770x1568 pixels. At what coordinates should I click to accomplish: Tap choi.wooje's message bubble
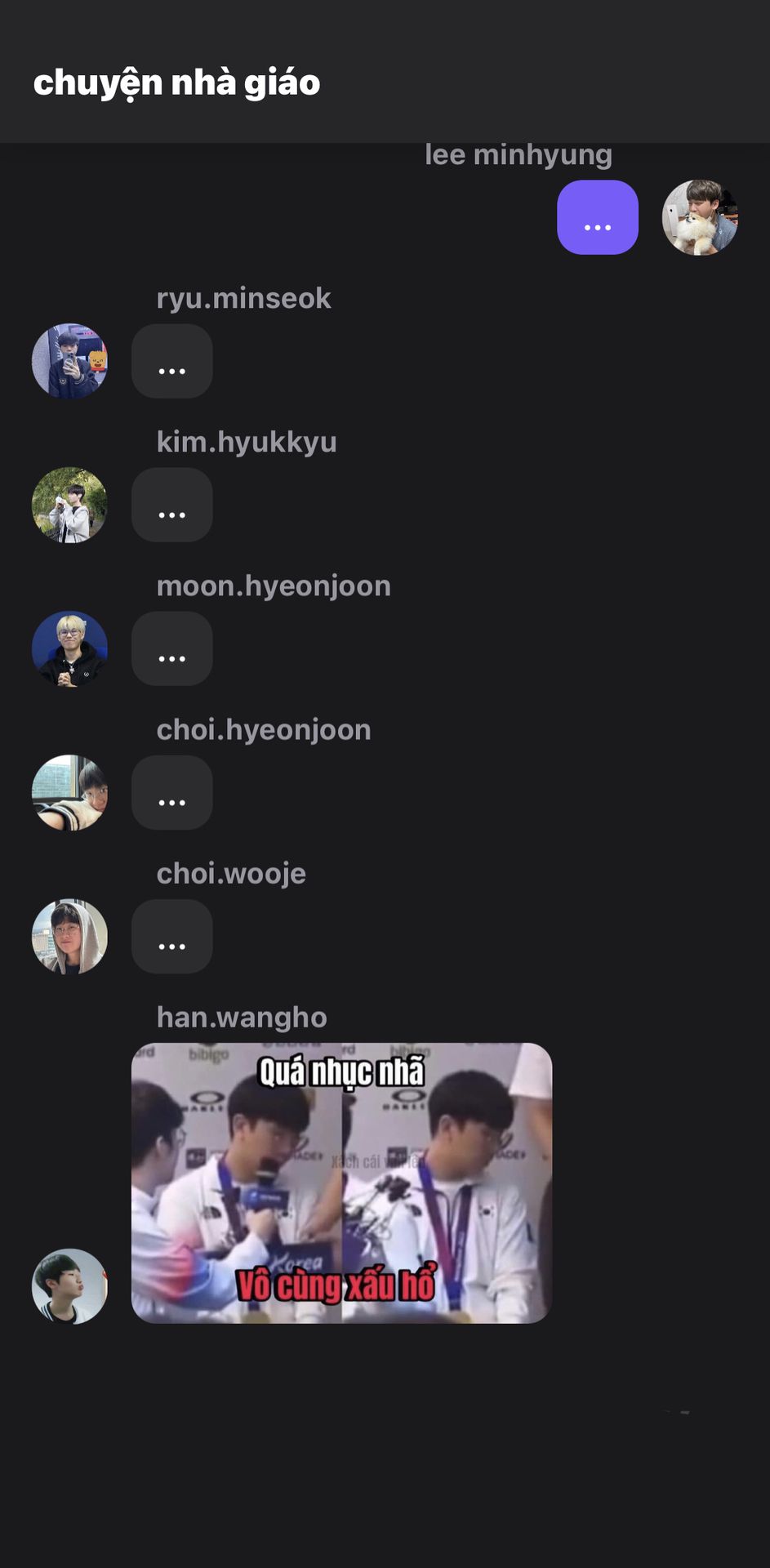point(172,937)
